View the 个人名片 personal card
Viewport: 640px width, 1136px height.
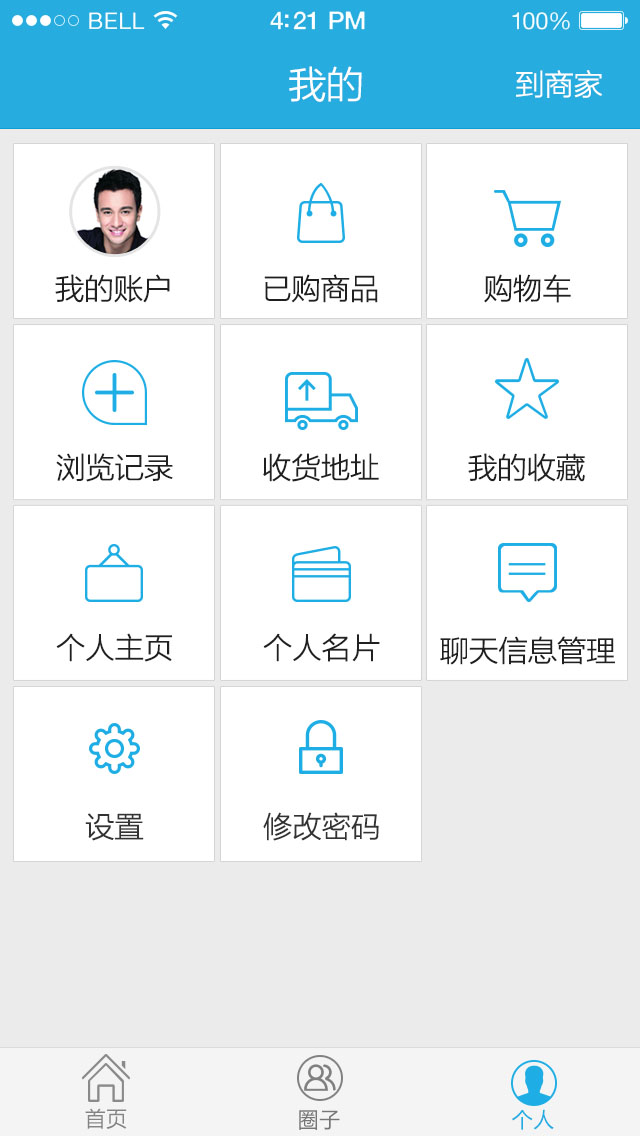pos(320,593)
